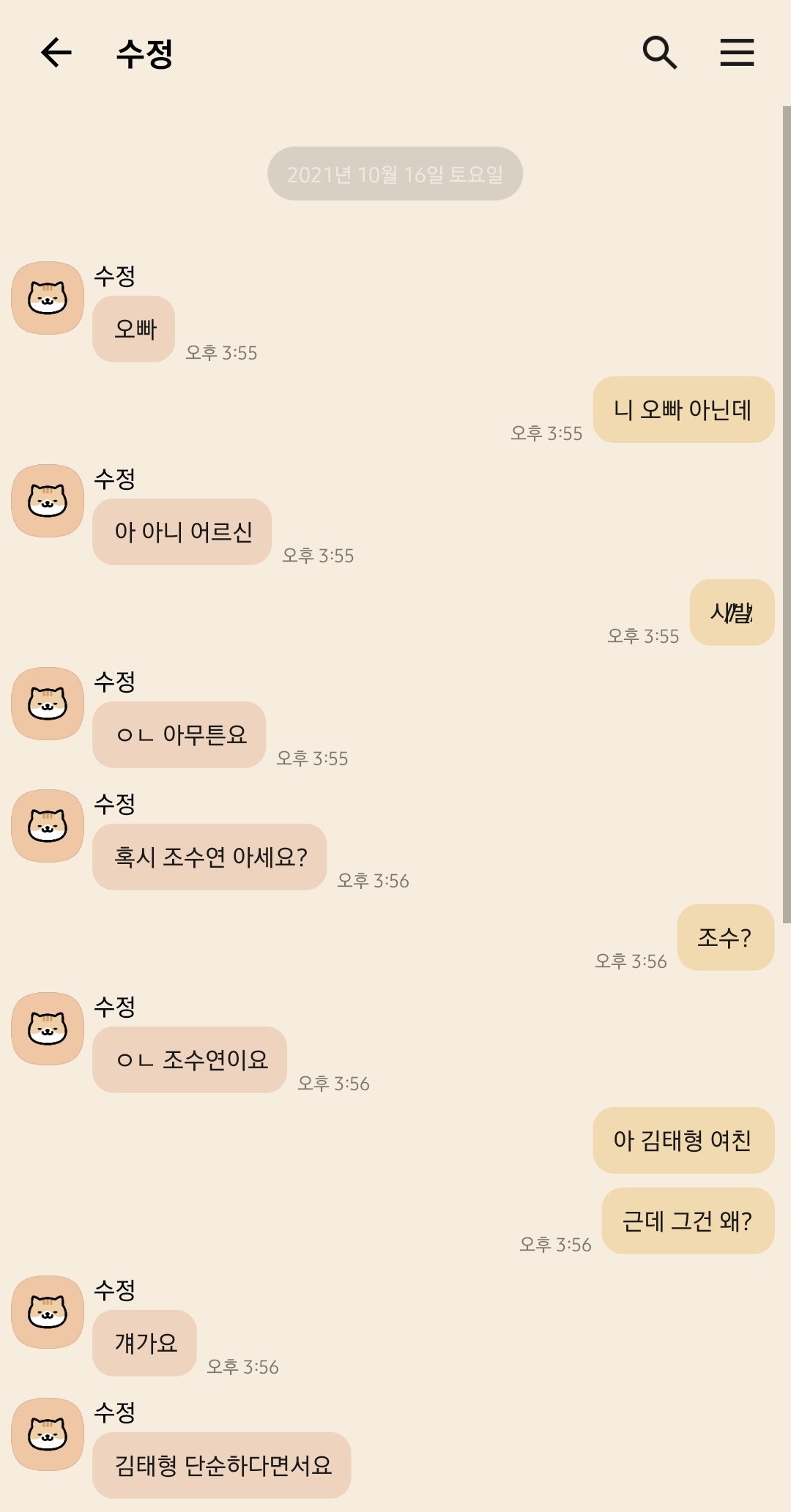This screenshot has height=1512, width=791.
Task: Search within this conversation
Action: pos(659,53)
